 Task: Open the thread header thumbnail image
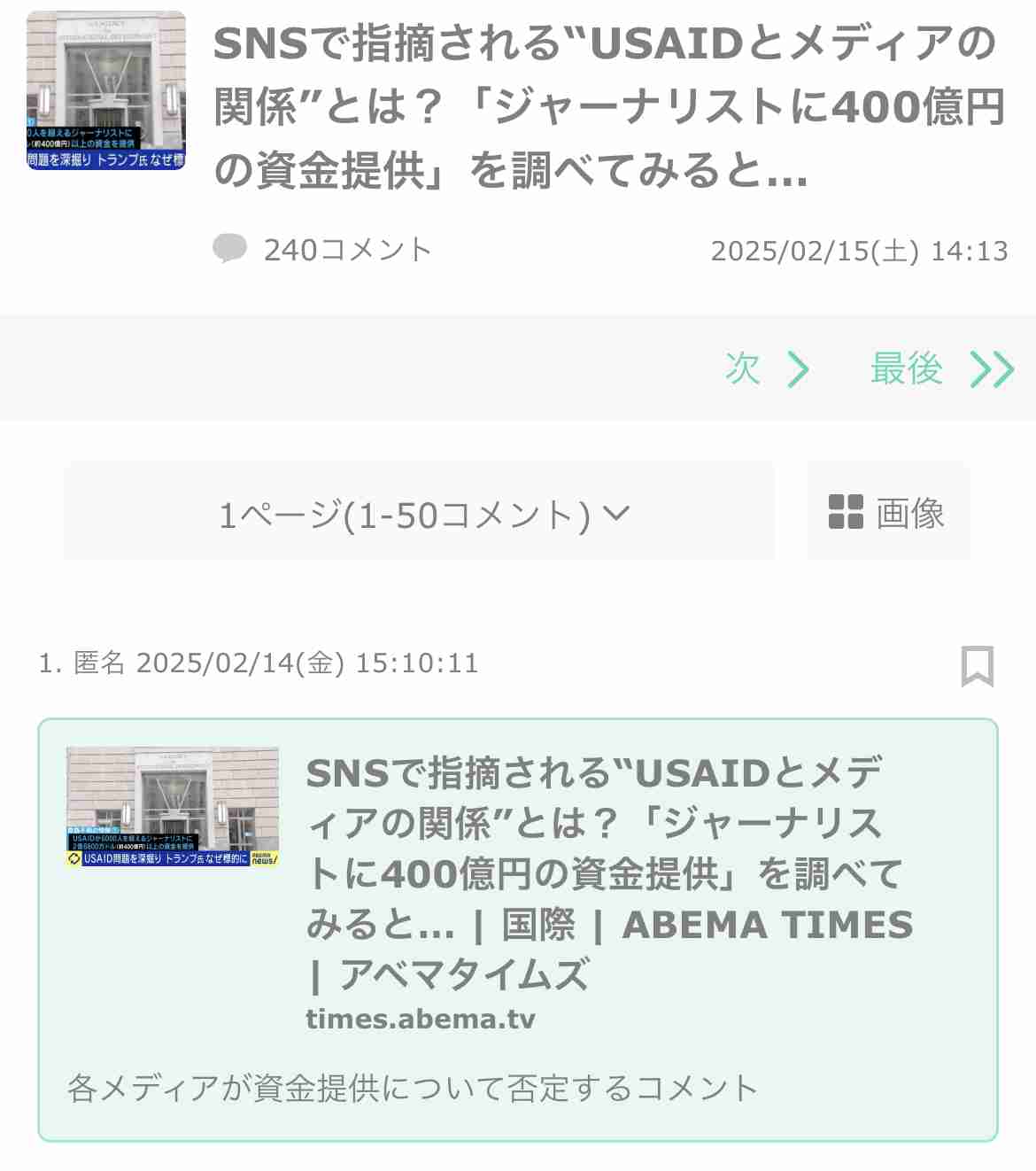(106, 91)
